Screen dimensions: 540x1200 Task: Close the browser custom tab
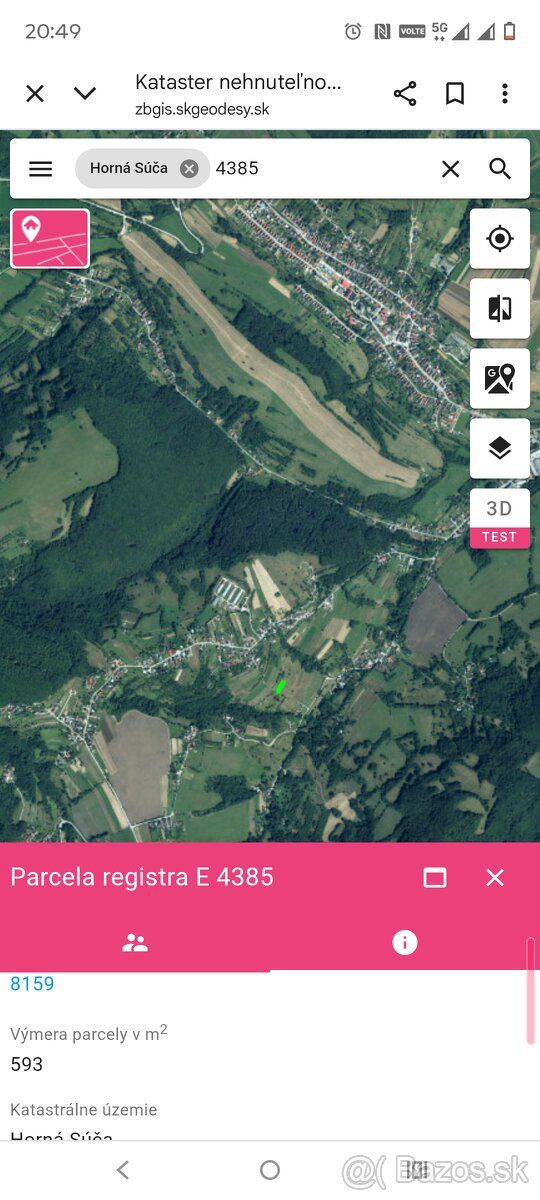click(35, 94)
